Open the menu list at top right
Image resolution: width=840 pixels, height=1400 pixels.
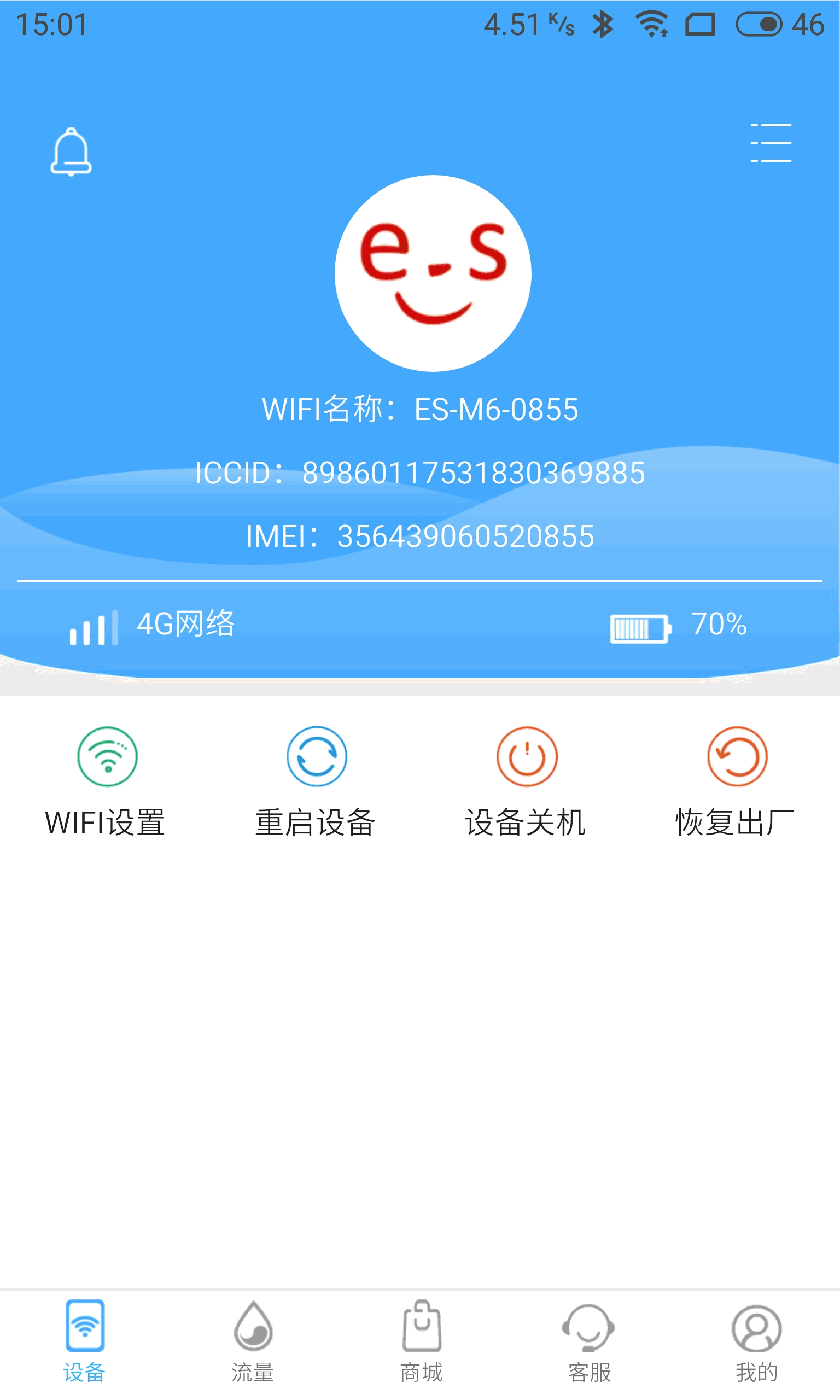click(x=771, y=143)
